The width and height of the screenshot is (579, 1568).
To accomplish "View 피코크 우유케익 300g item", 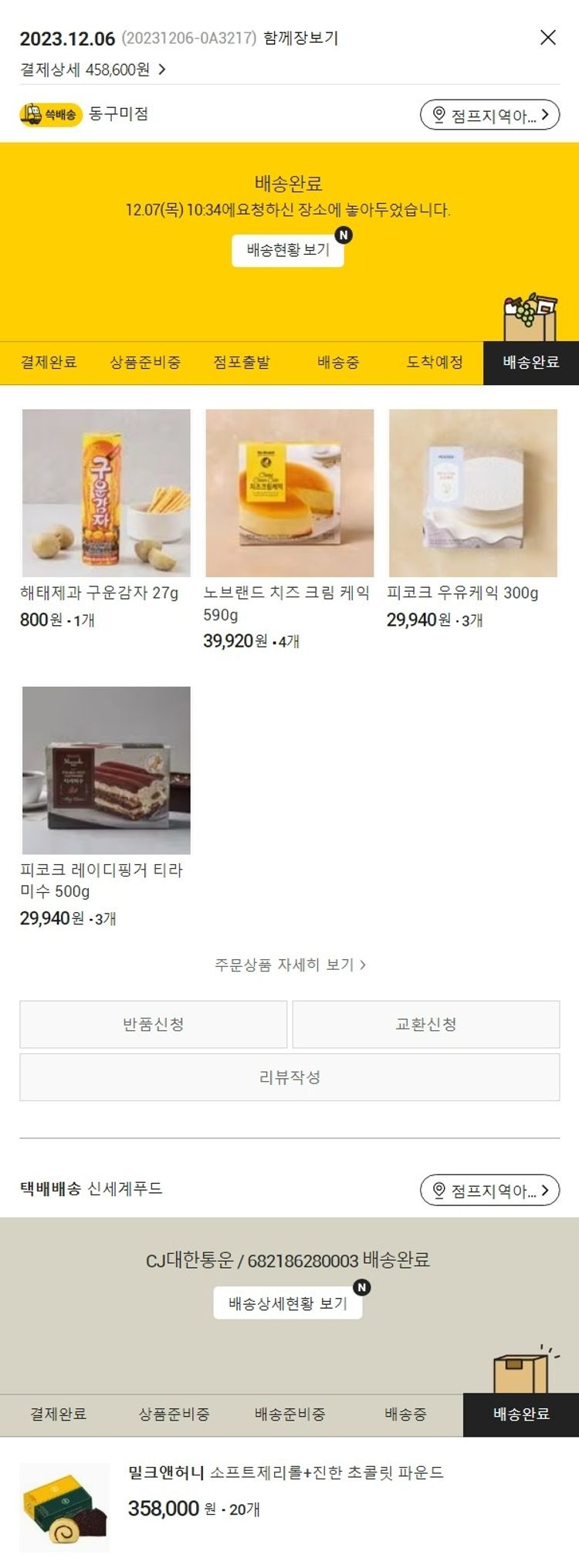I will click(472, 493).
